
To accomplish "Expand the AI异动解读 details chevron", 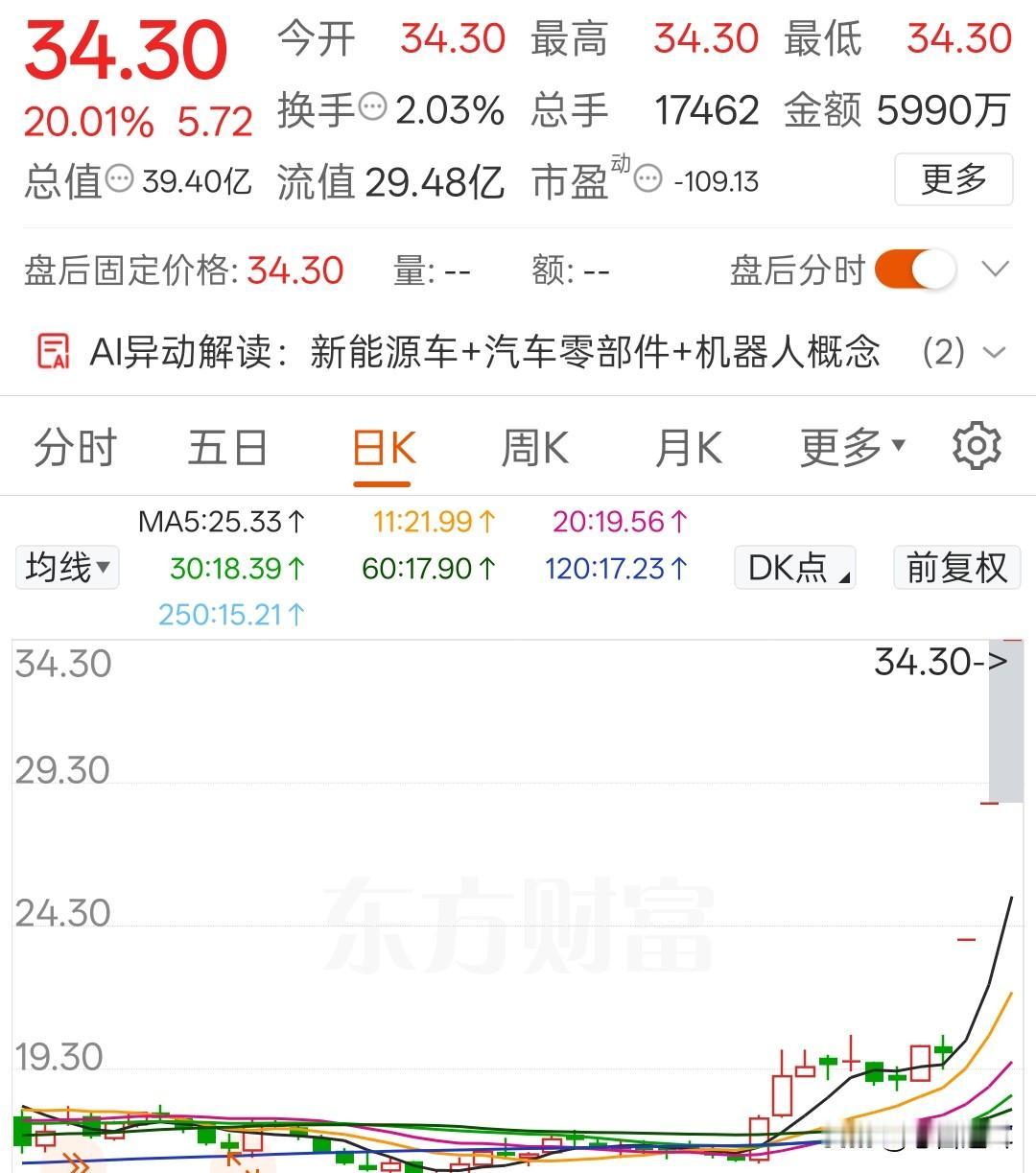I will click(x=995, y=353).
